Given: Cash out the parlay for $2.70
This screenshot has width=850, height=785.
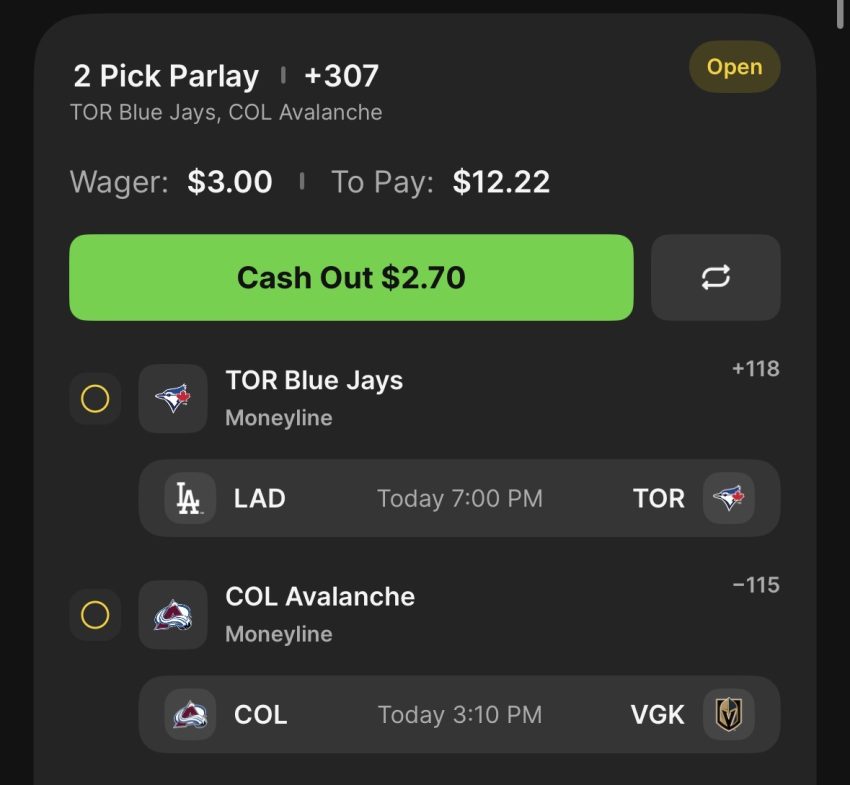Looking at the screenshot, I should coord(351,277).
